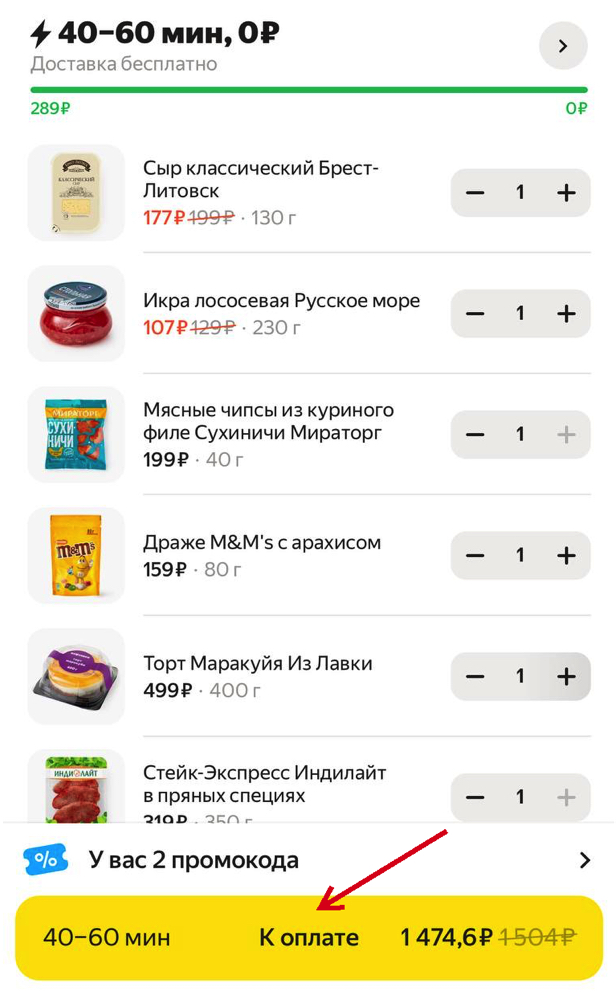Screen dimensions: 616x995
Task: Increase quantity of Торт Маракуйя Из Лавки
Action: (566, 676)
